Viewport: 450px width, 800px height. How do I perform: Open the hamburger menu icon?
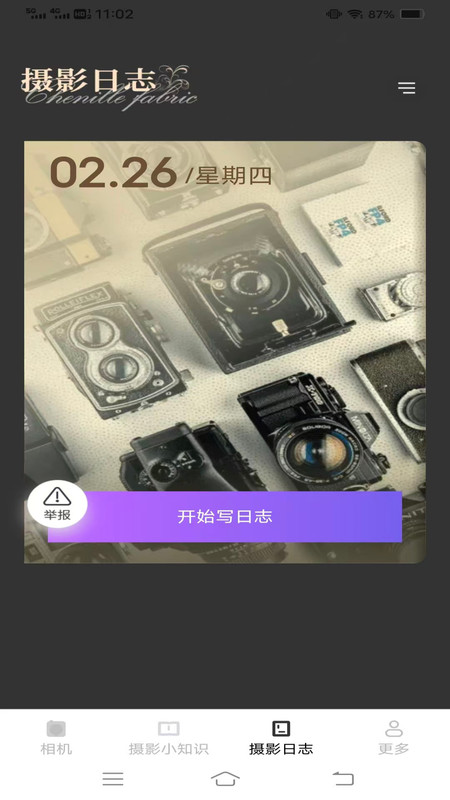pyautogui.click(x=407, y=88)
